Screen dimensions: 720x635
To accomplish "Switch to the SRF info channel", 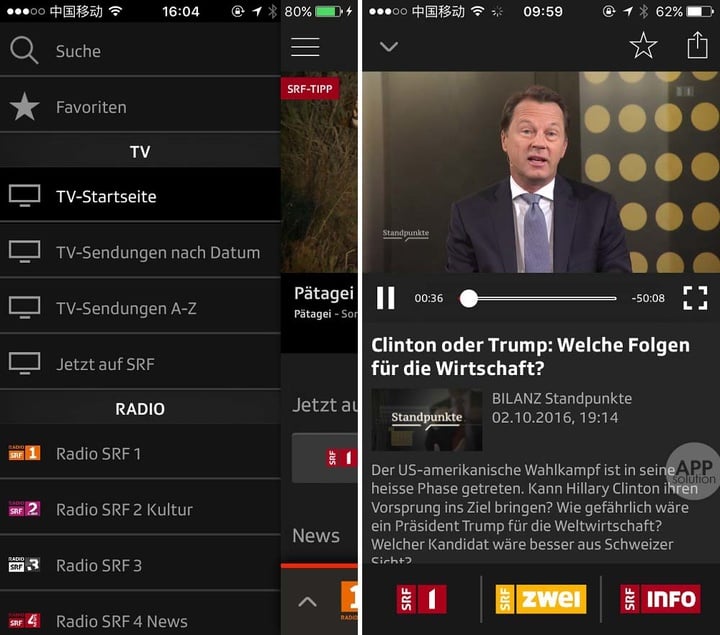I will 660,599.
